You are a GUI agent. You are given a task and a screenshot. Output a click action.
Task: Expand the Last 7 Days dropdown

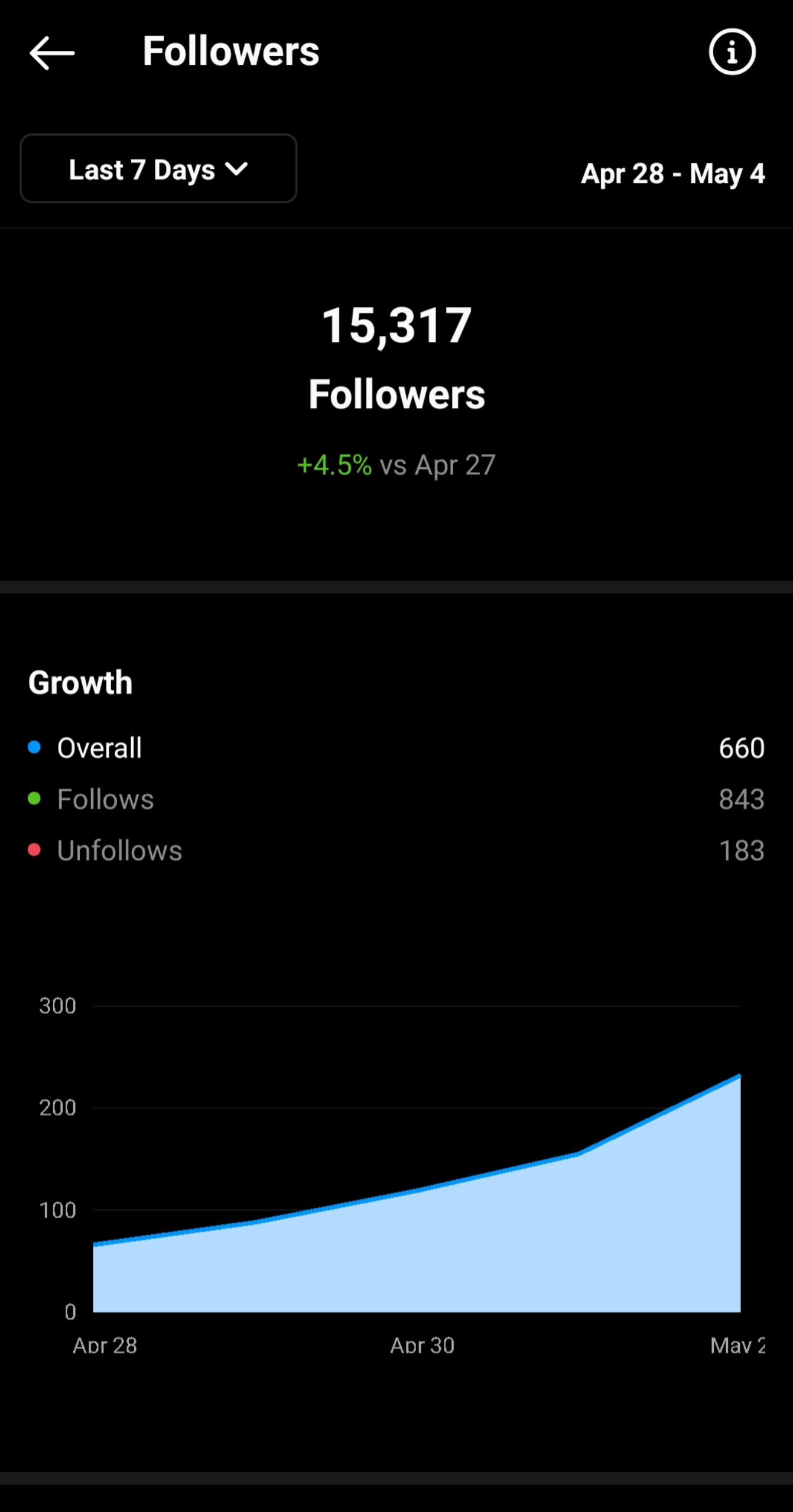pos(158,169)
